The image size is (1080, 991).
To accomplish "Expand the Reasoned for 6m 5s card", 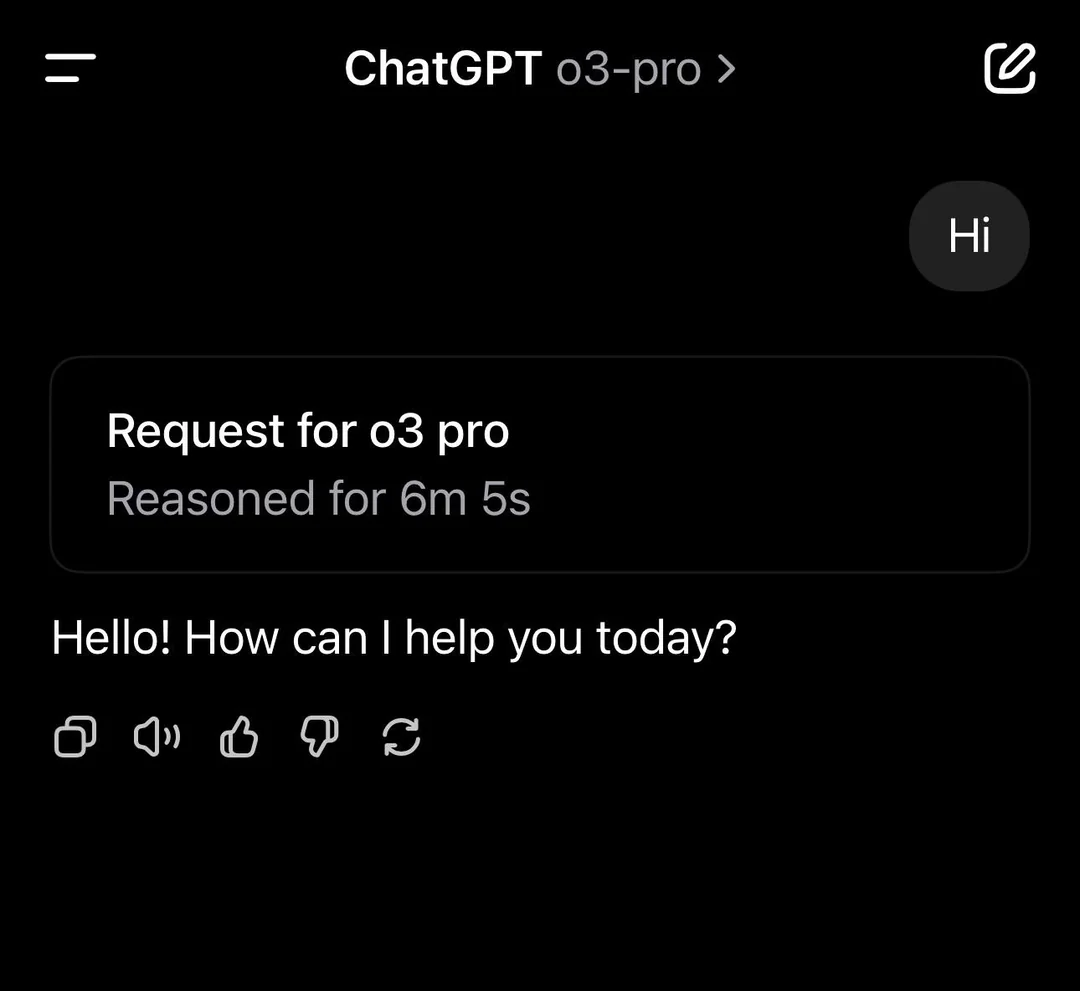I will click(x=539, y=464).
